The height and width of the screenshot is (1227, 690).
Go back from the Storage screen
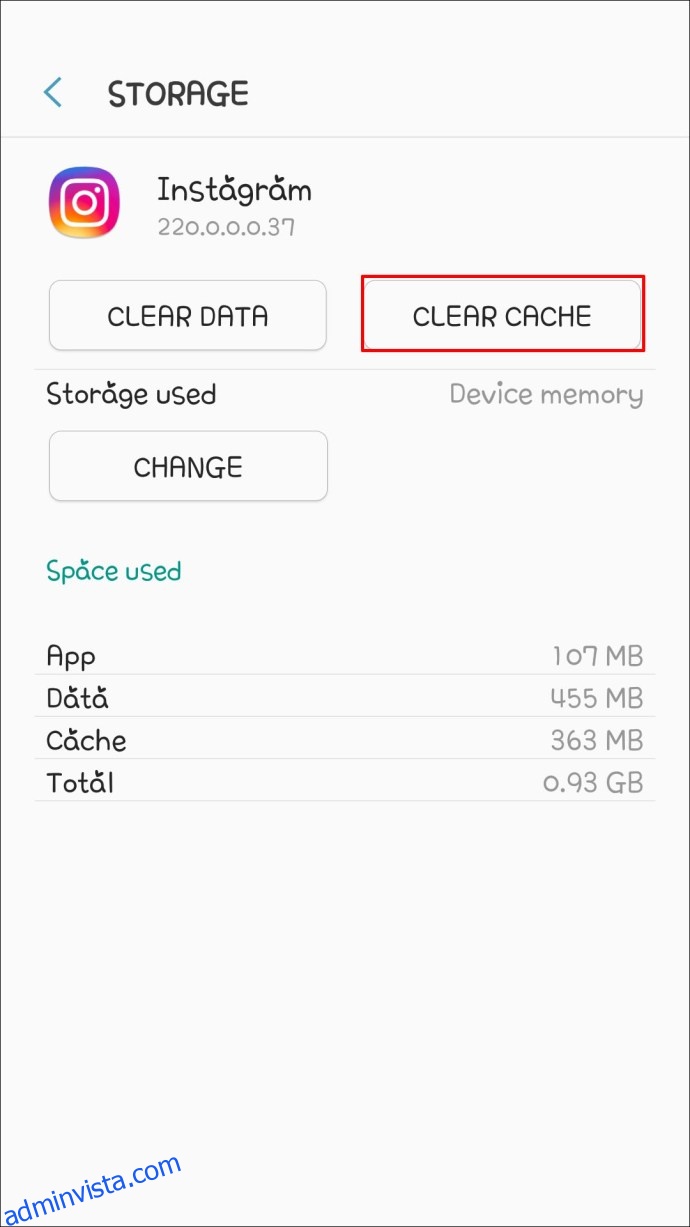point(53,94)
